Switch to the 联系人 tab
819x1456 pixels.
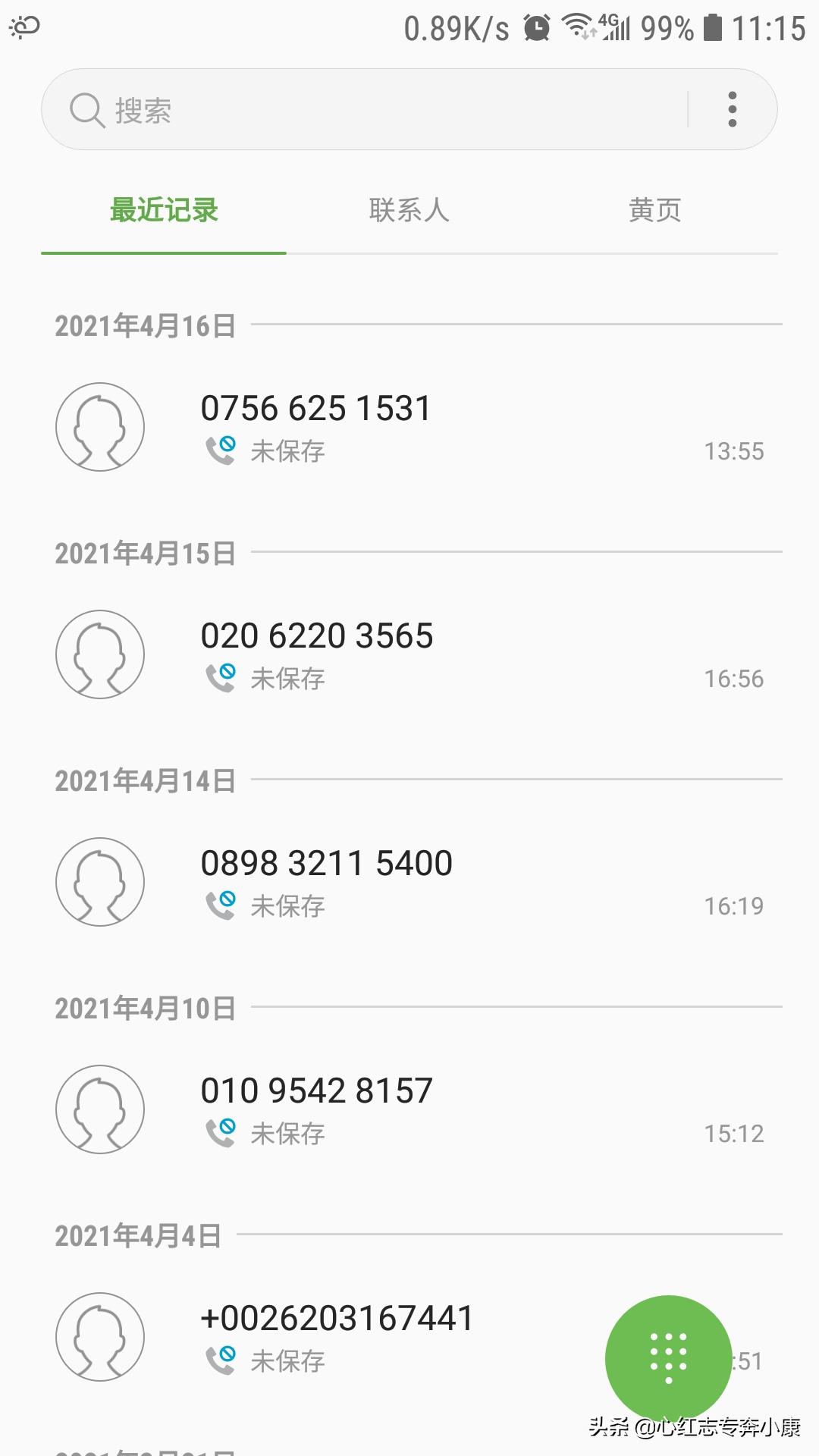click(409, 212)
